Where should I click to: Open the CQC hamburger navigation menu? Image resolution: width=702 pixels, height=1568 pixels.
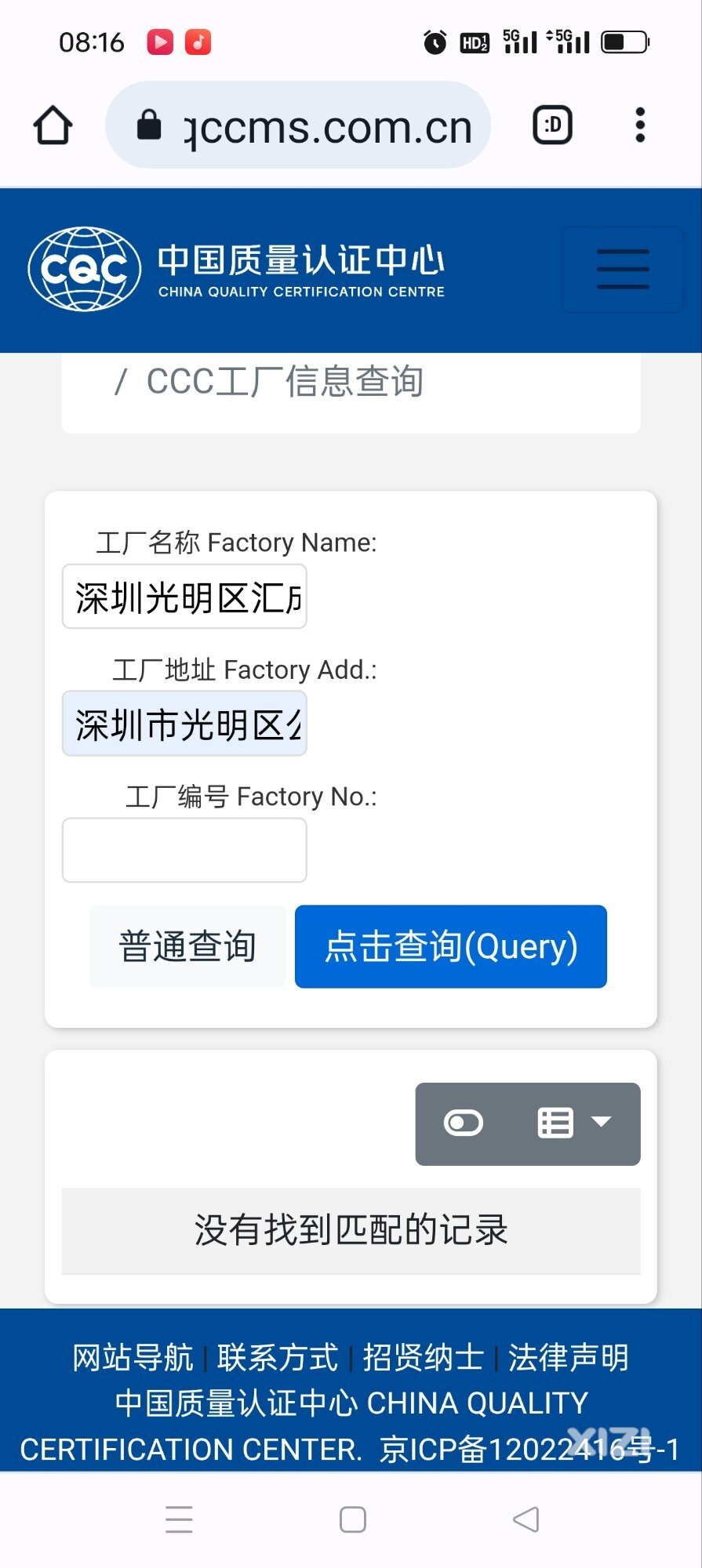623,270
